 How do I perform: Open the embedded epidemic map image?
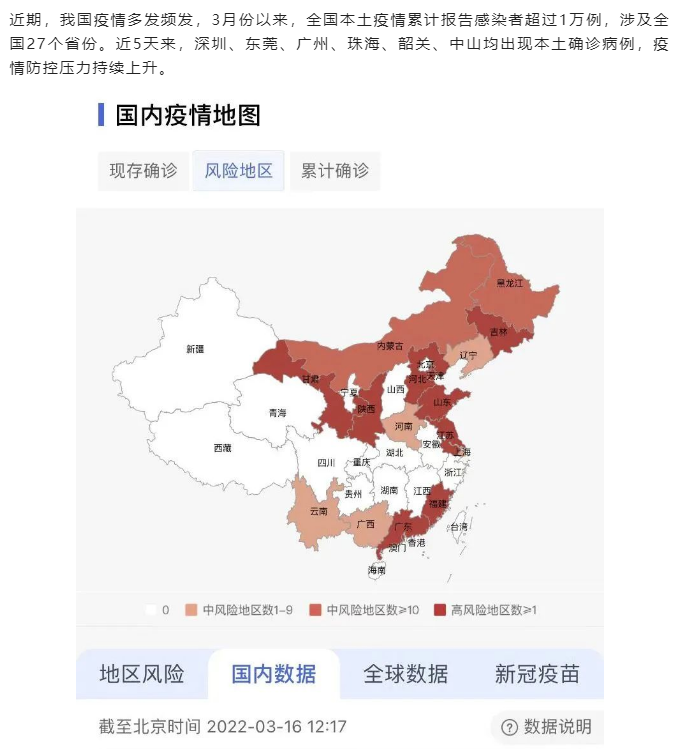340,410
